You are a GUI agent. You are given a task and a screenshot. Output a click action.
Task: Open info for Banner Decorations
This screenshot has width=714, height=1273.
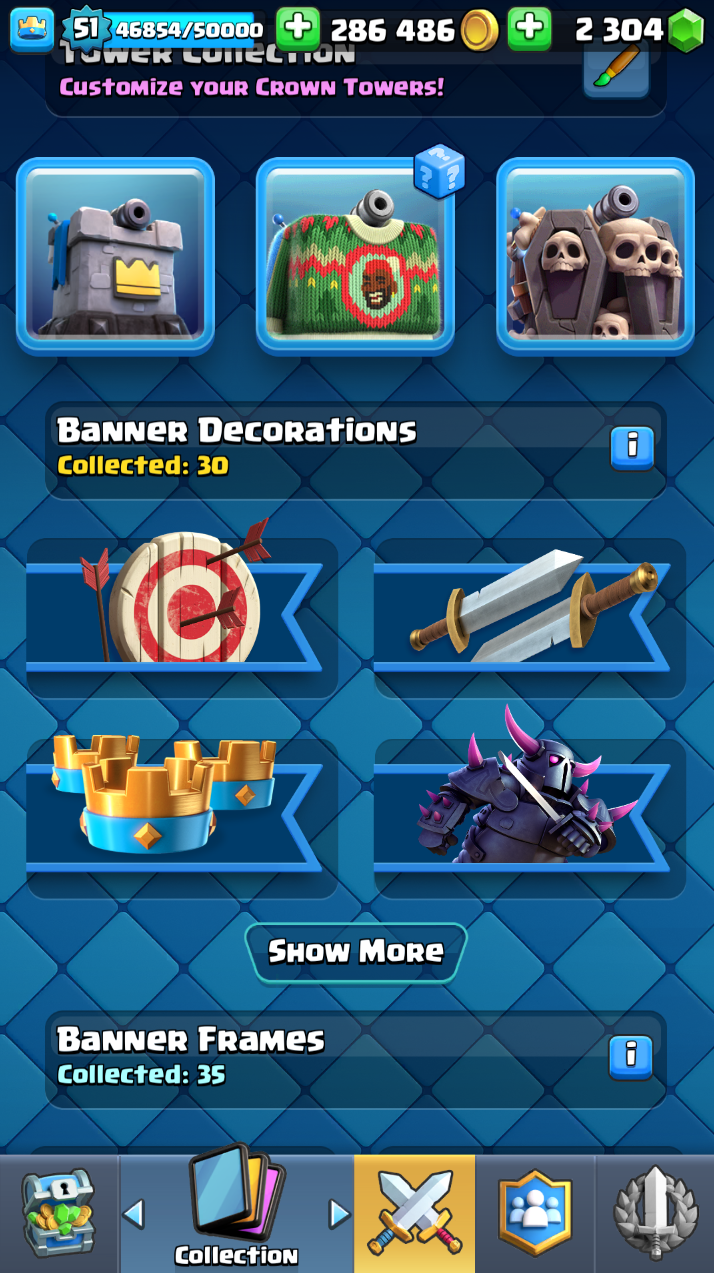pos(632,447)
